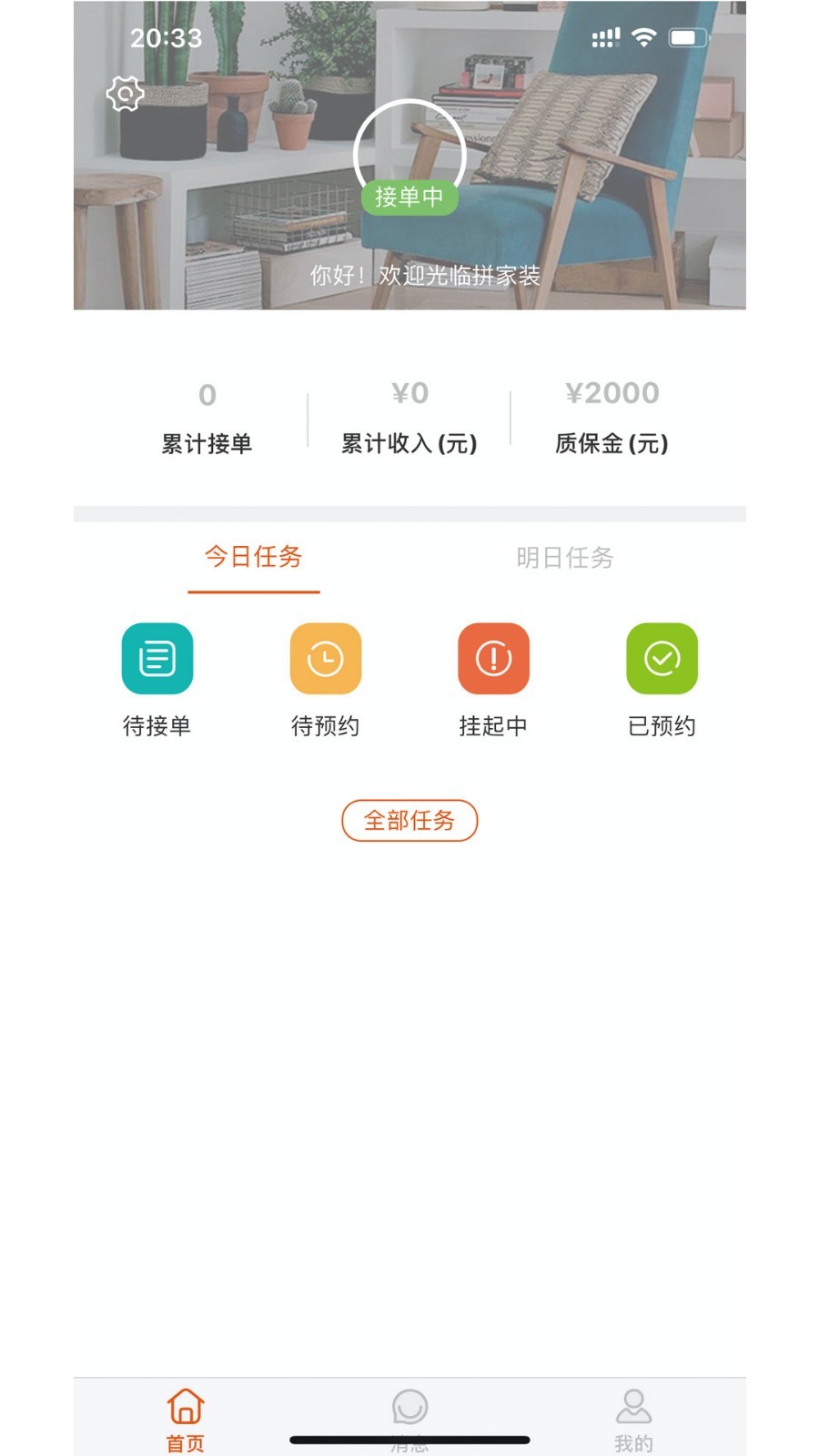Tap the 全部任务 button
The height and width of the screenshot is (1456, 819).
click(409, 820)
